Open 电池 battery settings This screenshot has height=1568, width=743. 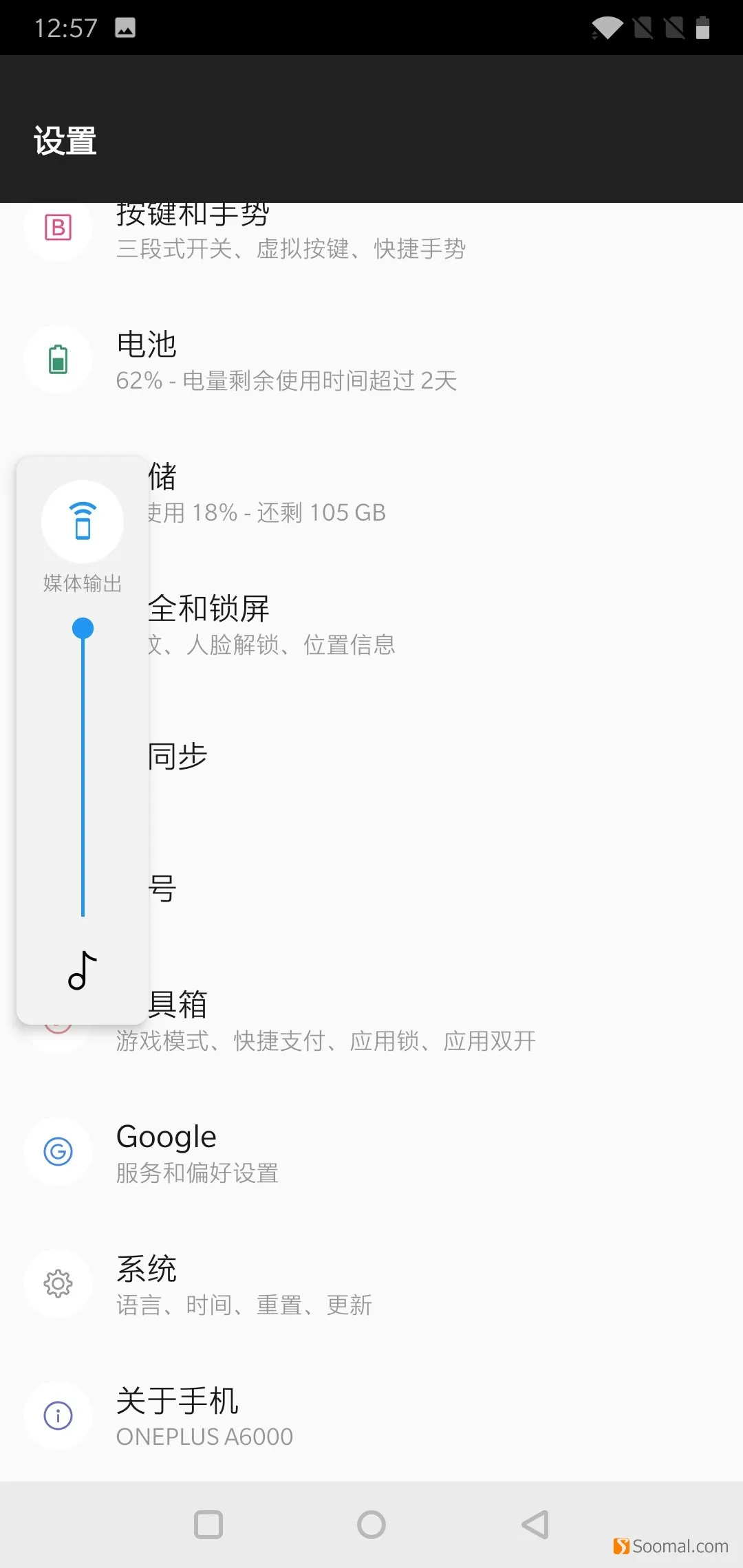click(371, 360)
